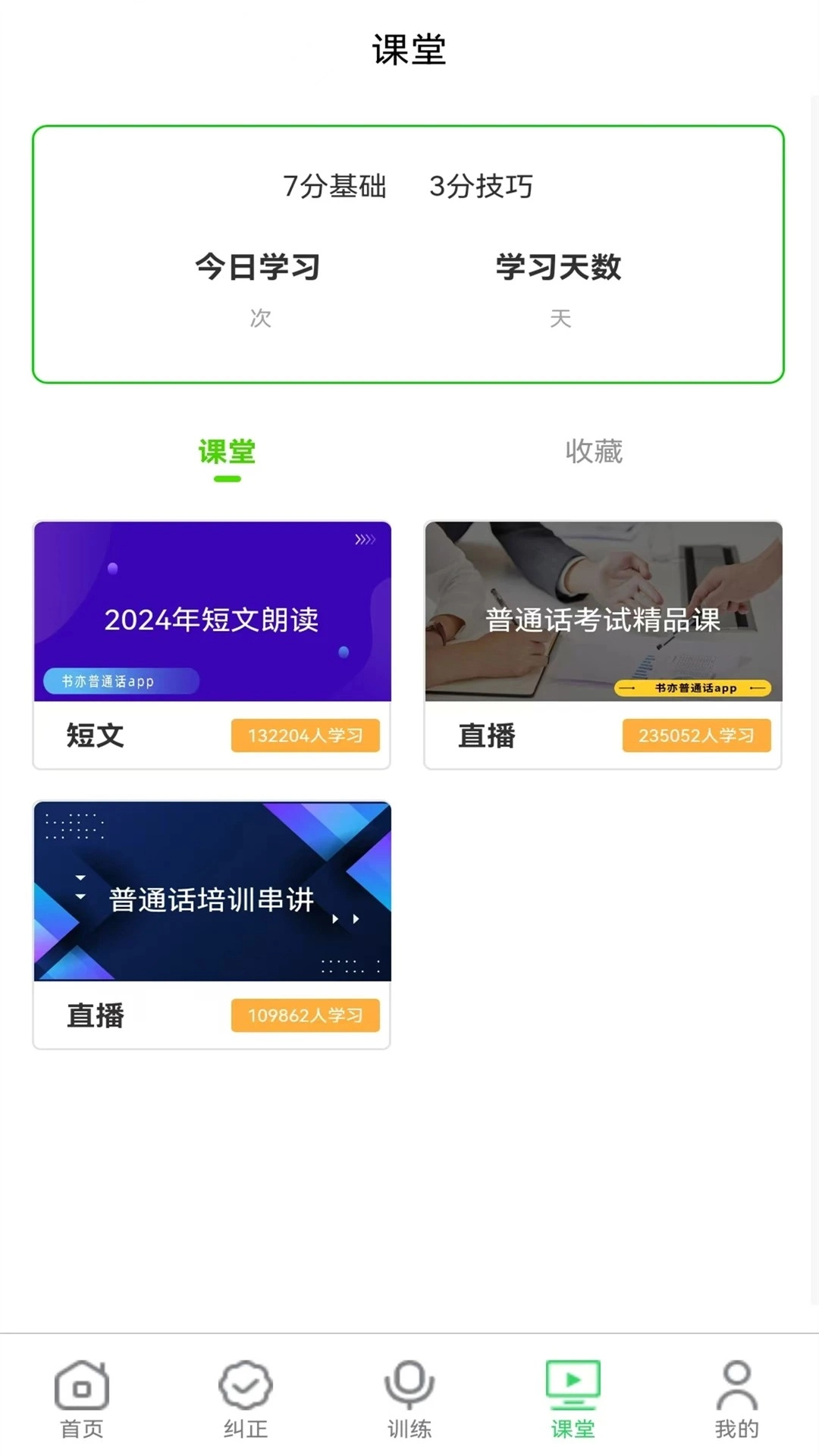Tap the 235052人学习 label on 直播 course

[x=695, y=735]
